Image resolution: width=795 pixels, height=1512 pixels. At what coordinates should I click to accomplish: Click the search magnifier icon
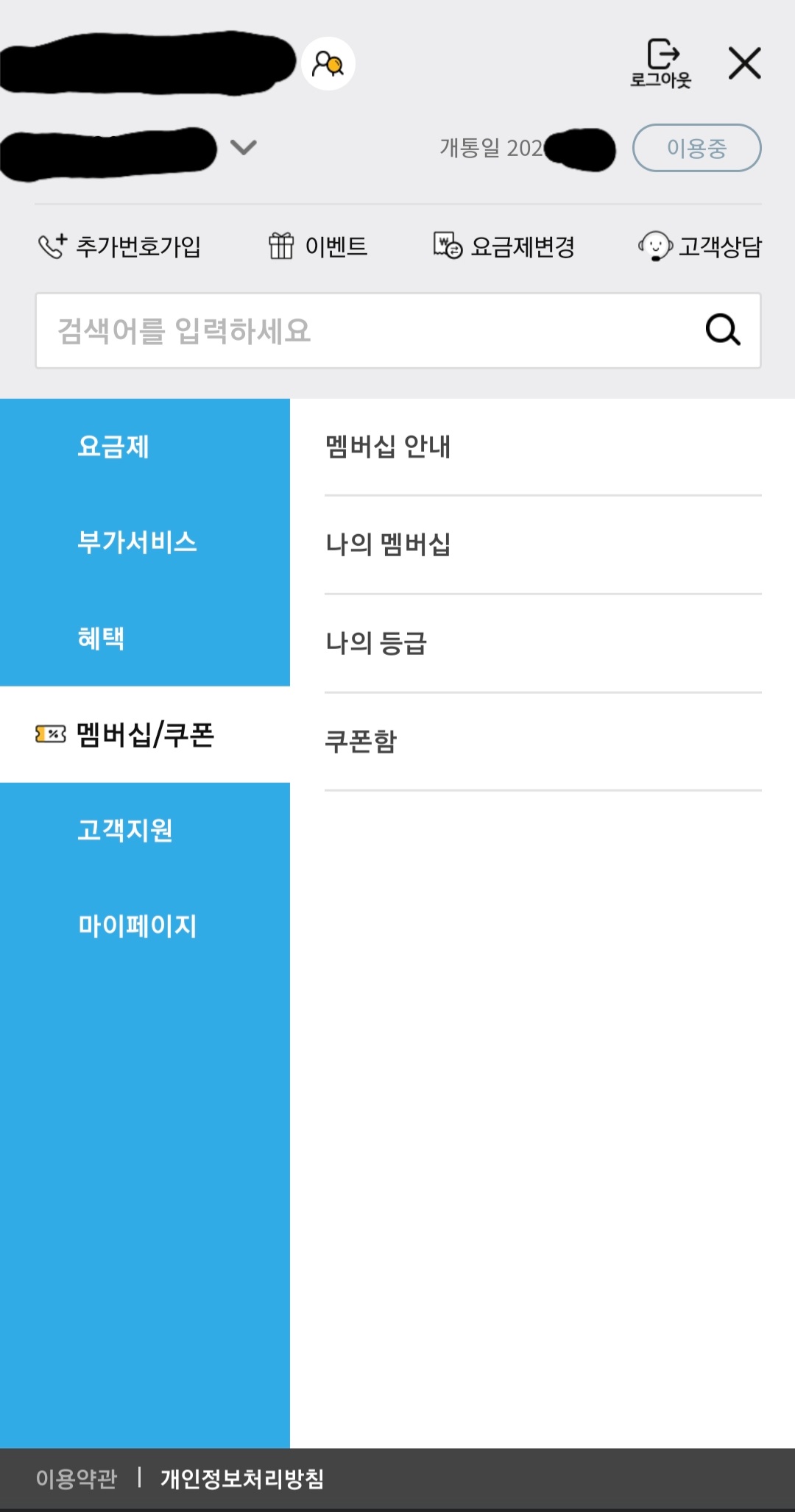722,330
